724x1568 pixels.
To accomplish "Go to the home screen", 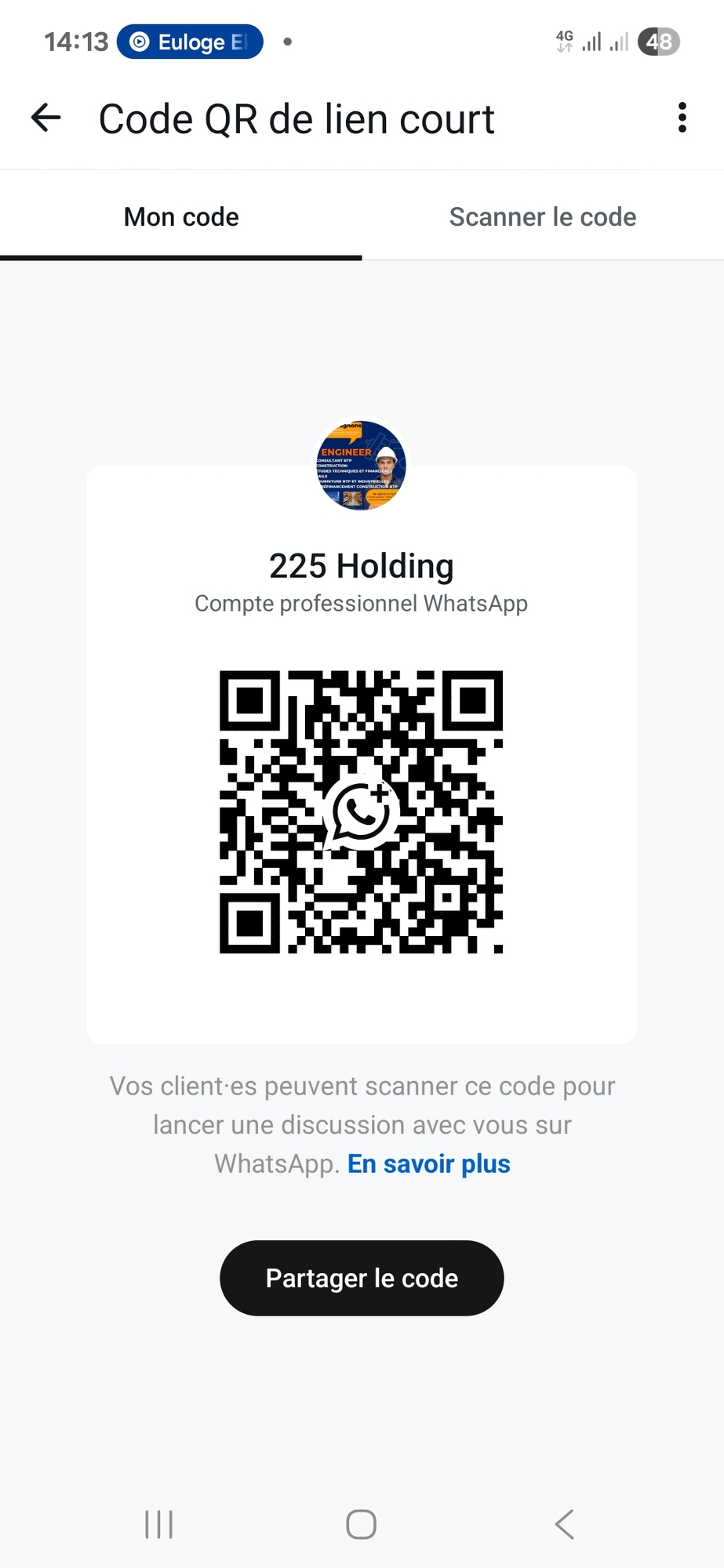I will pos(362,1525).
